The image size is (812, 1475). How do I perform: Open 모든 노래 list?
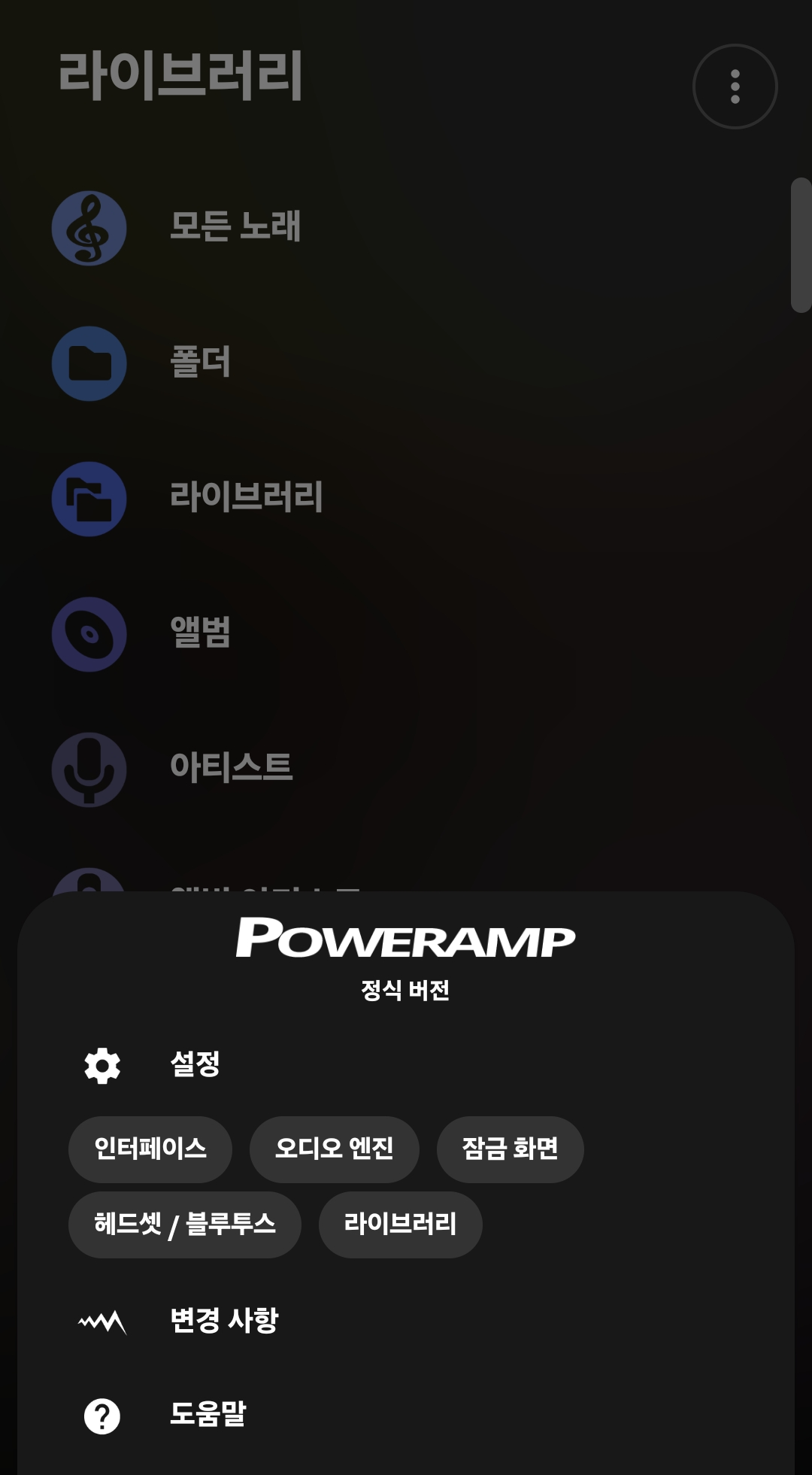406,228
